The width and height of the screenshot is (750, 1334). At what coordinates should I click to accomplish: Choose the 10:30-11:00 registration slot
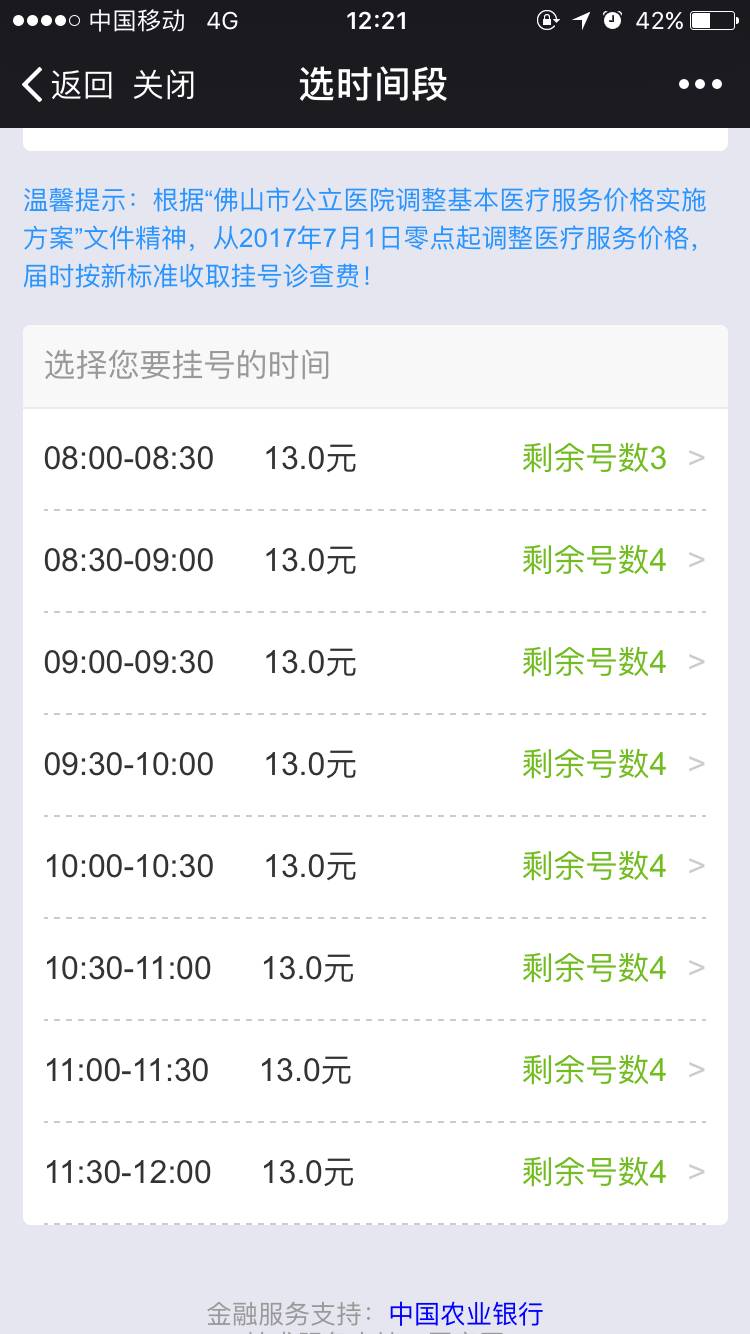tap(374, 969)
